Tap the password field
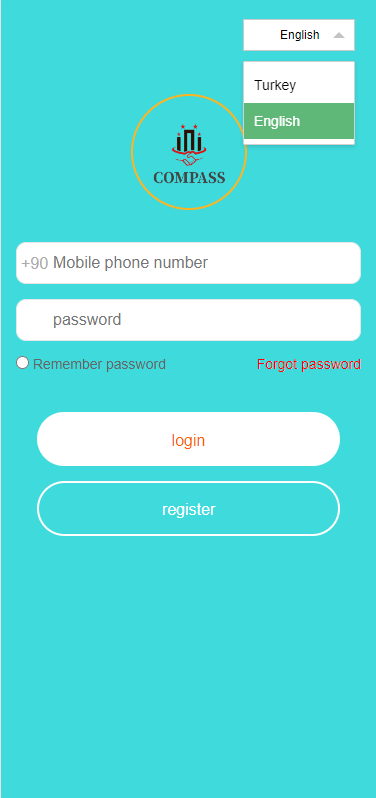 (188, 320)
